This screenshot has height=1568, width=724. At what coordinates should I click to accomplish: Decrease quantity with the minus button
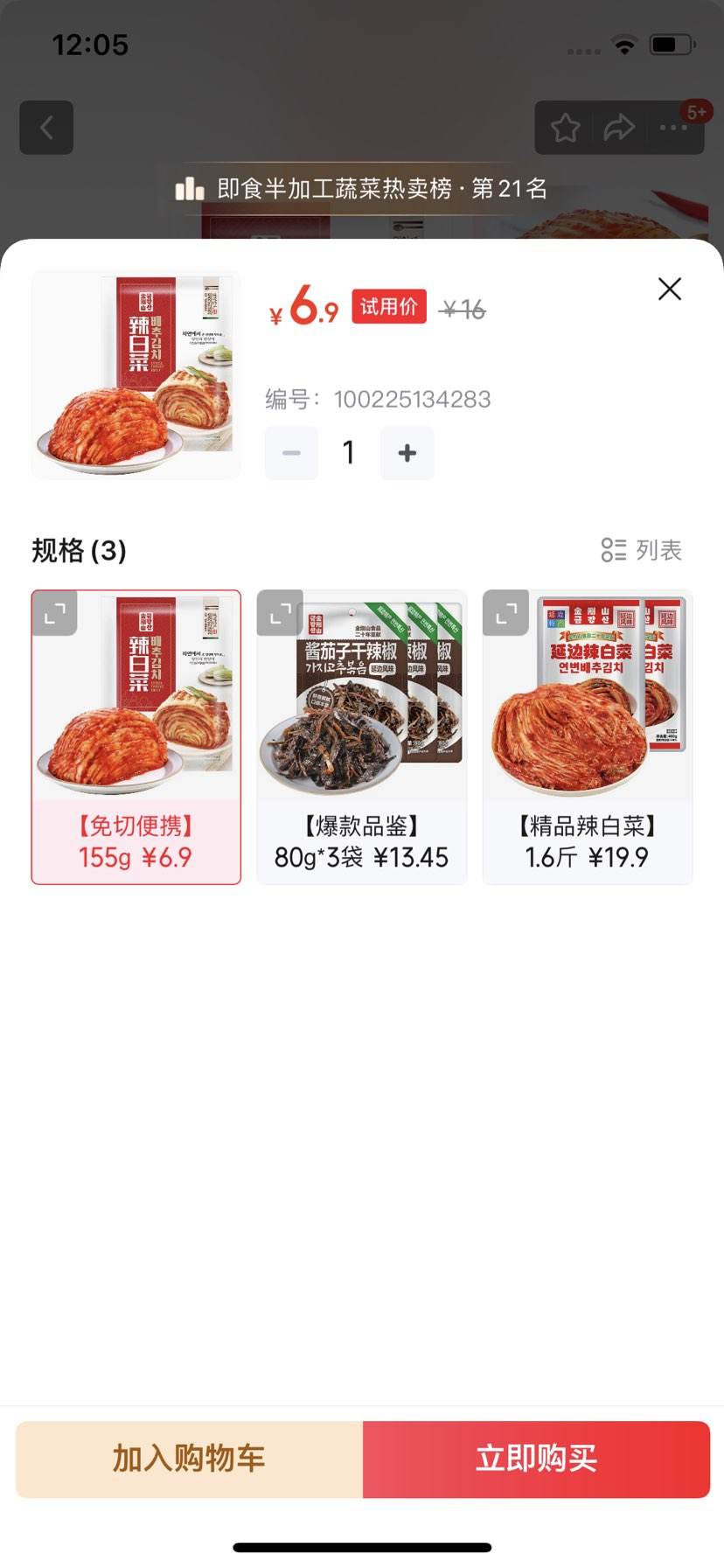click(291, 453)
